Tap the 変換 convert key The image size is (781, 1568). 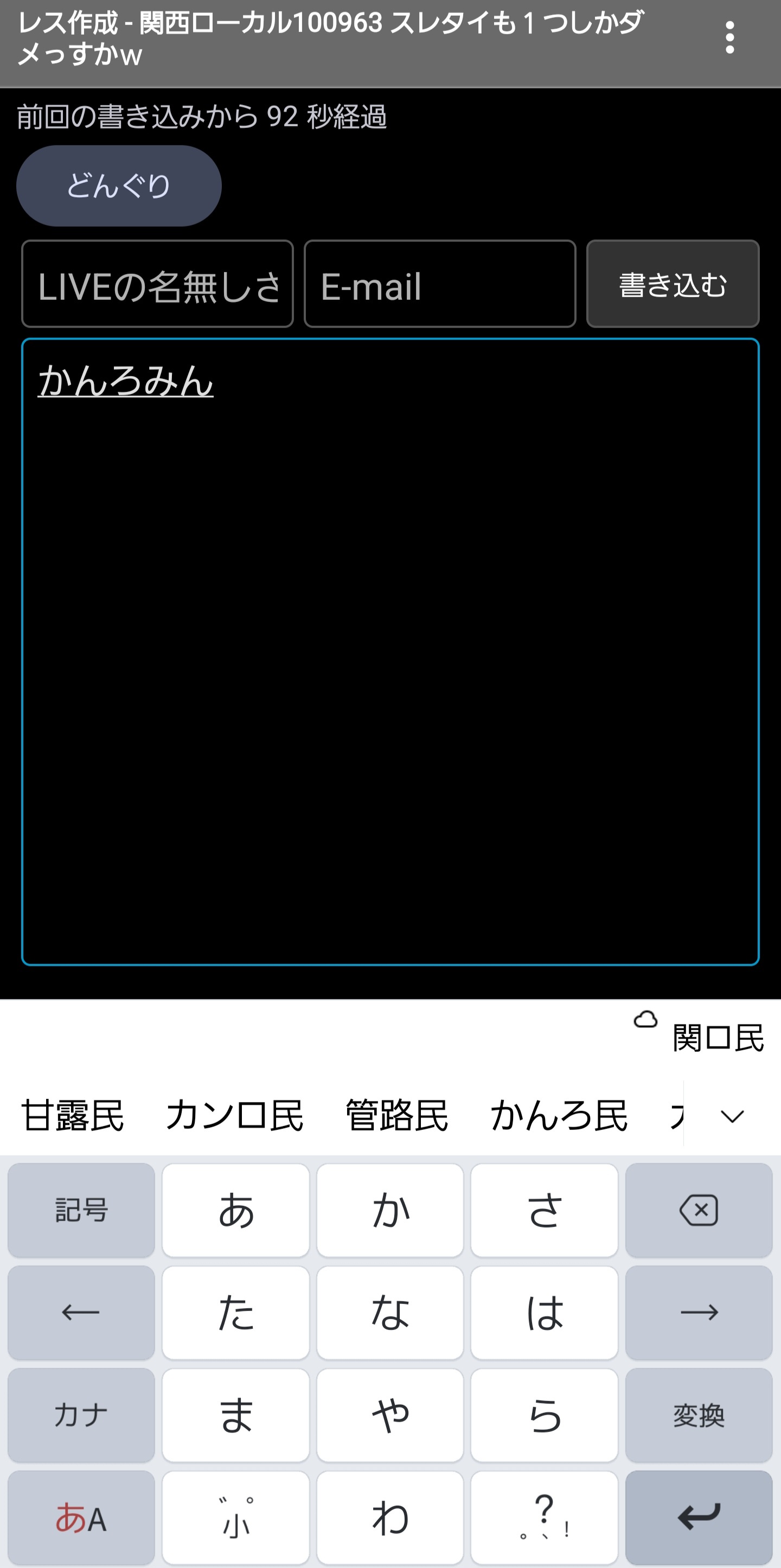pyautogui.click(x=698, y=1415)
